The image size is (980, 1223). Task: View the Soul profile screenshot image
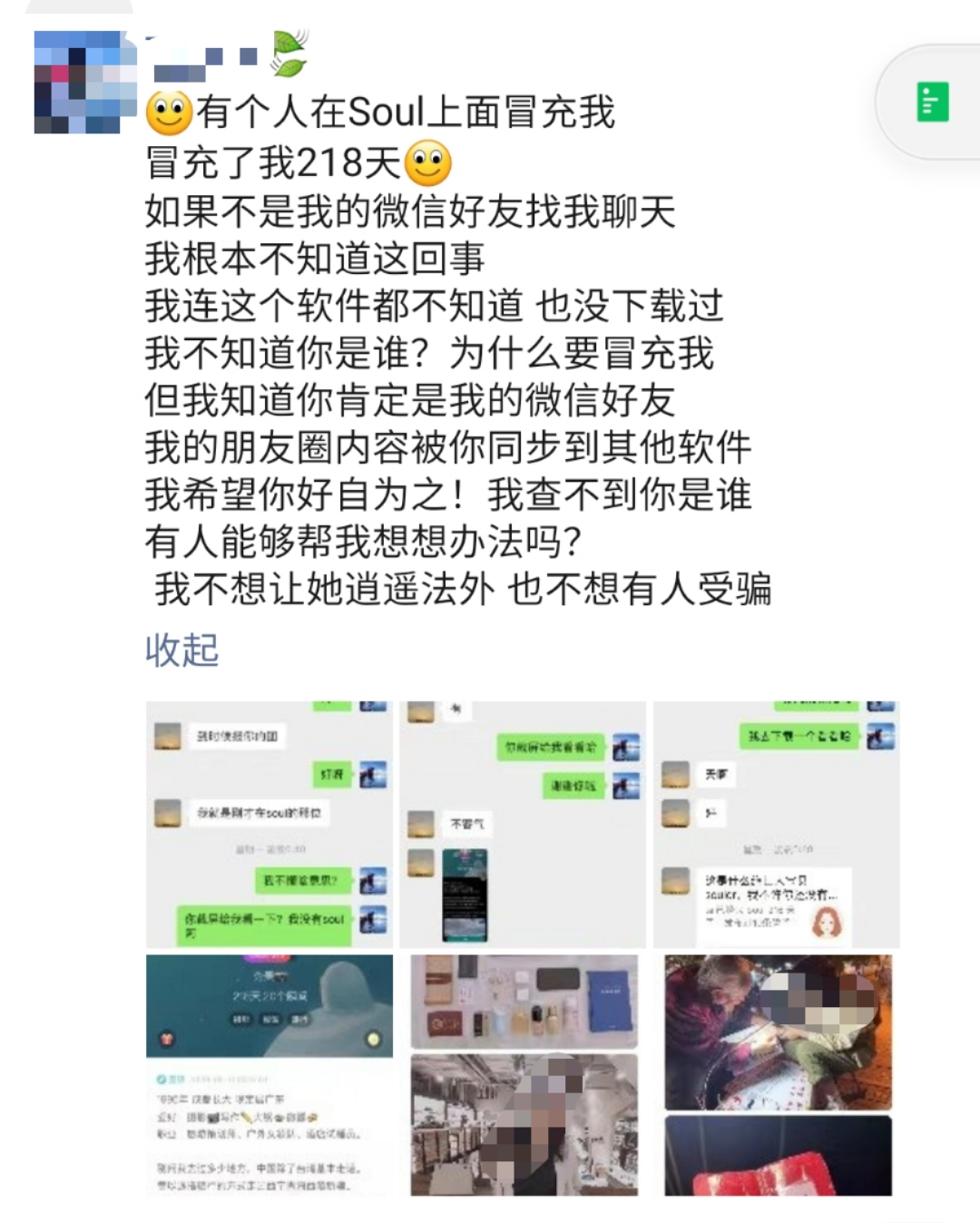tap(269, 1074)
